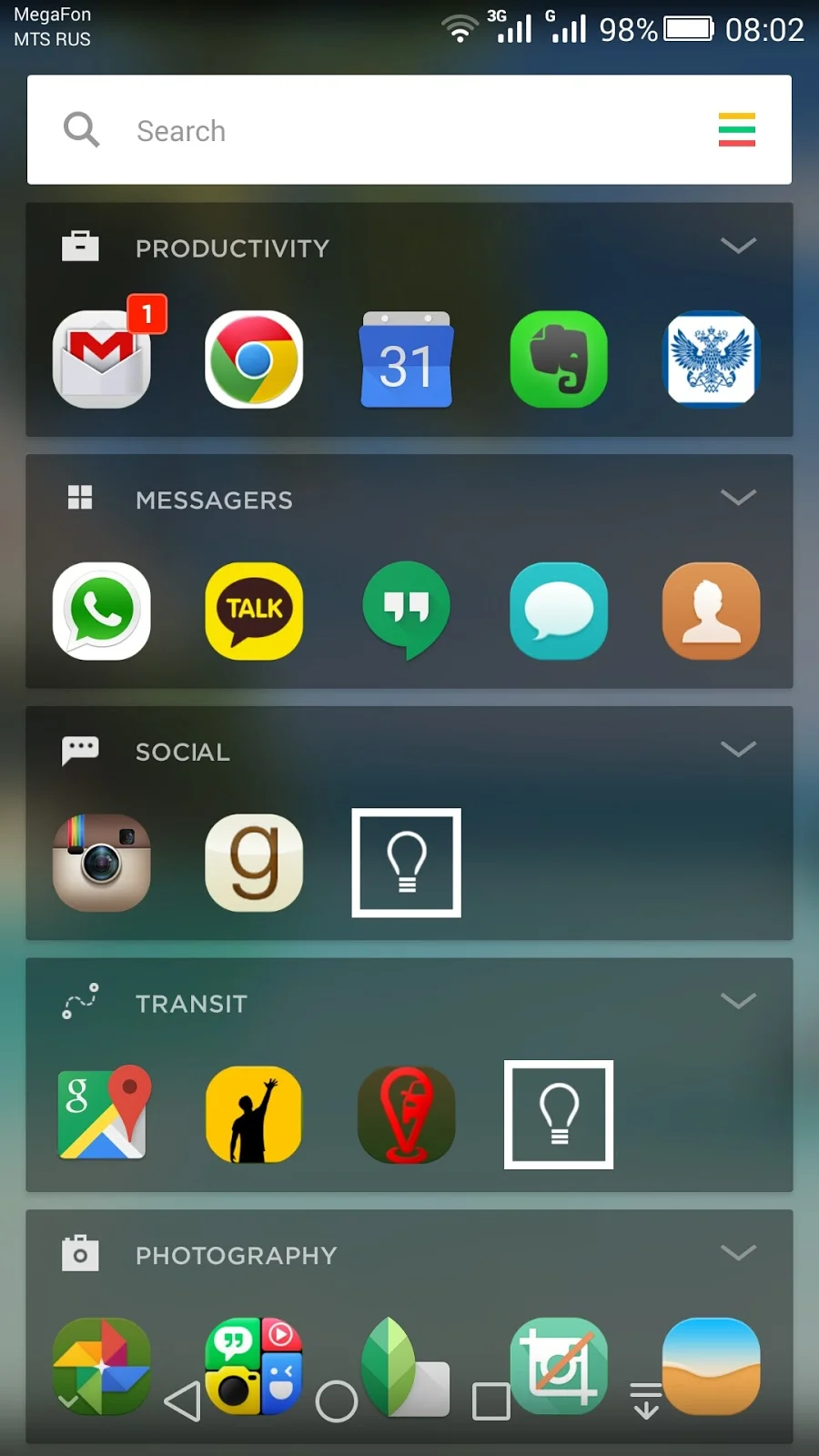Open the colored hamburger menu
This screenshot has height=1456, width=819.
[x=736, y=129]
